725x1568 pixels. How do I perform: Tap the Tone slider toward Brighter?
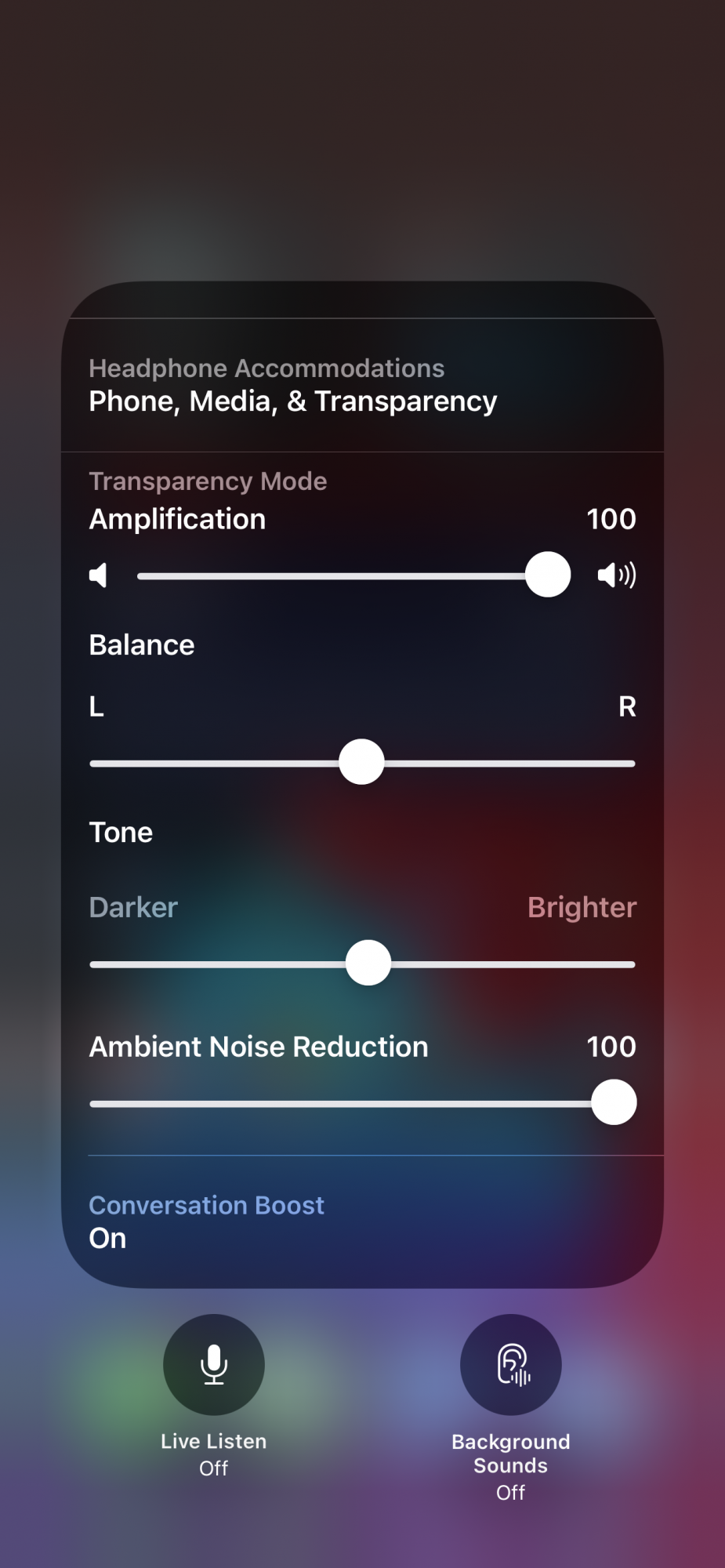pos(533,965)
